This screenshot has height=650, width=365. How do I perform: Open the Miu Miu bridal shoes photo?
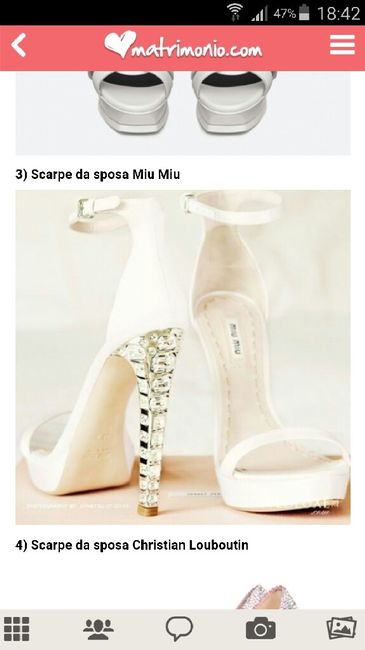pos(183,357)
